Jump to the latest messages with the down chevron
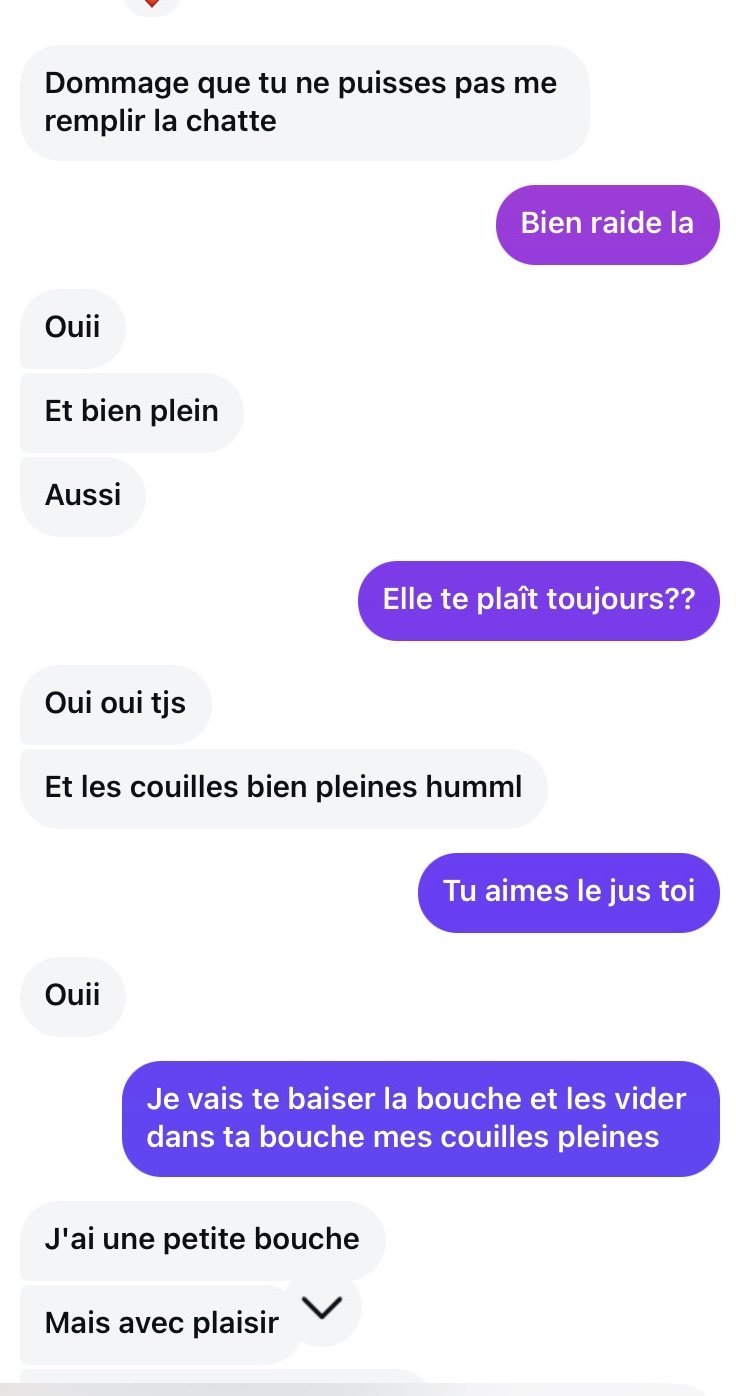Screen dimensions: 736x1396 (x=322, y=1307)
